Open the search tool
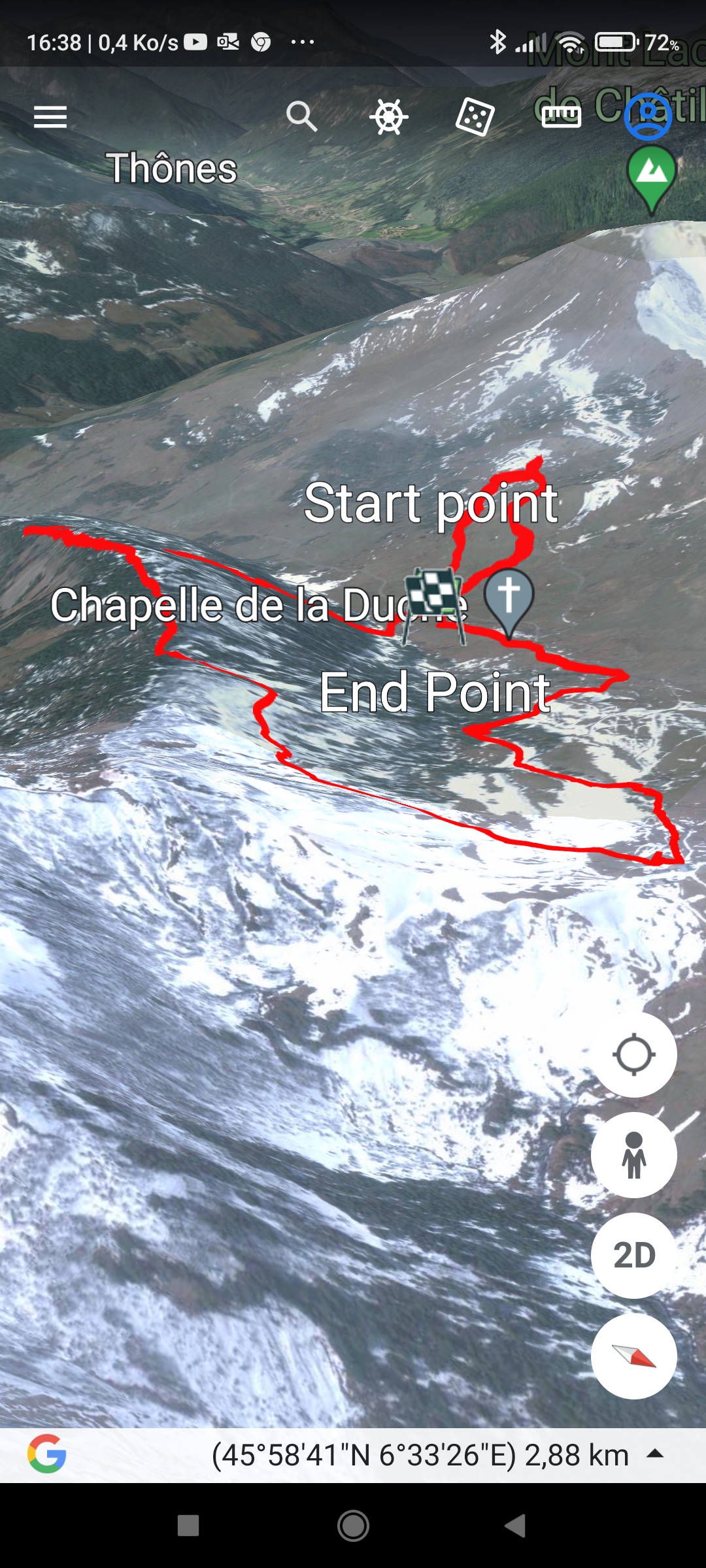The height and width of the screenshot is (1568, 706). 301,116
